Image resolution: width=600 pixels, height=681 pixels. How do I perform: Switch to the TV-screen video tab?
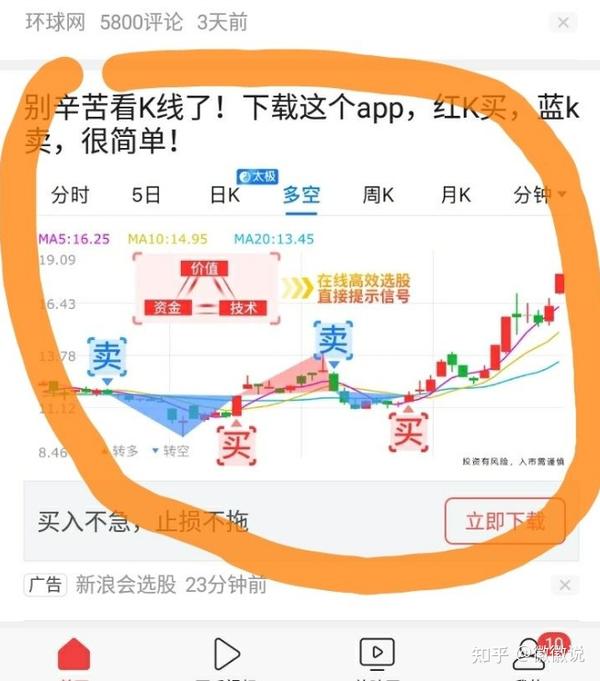[376, 654]
